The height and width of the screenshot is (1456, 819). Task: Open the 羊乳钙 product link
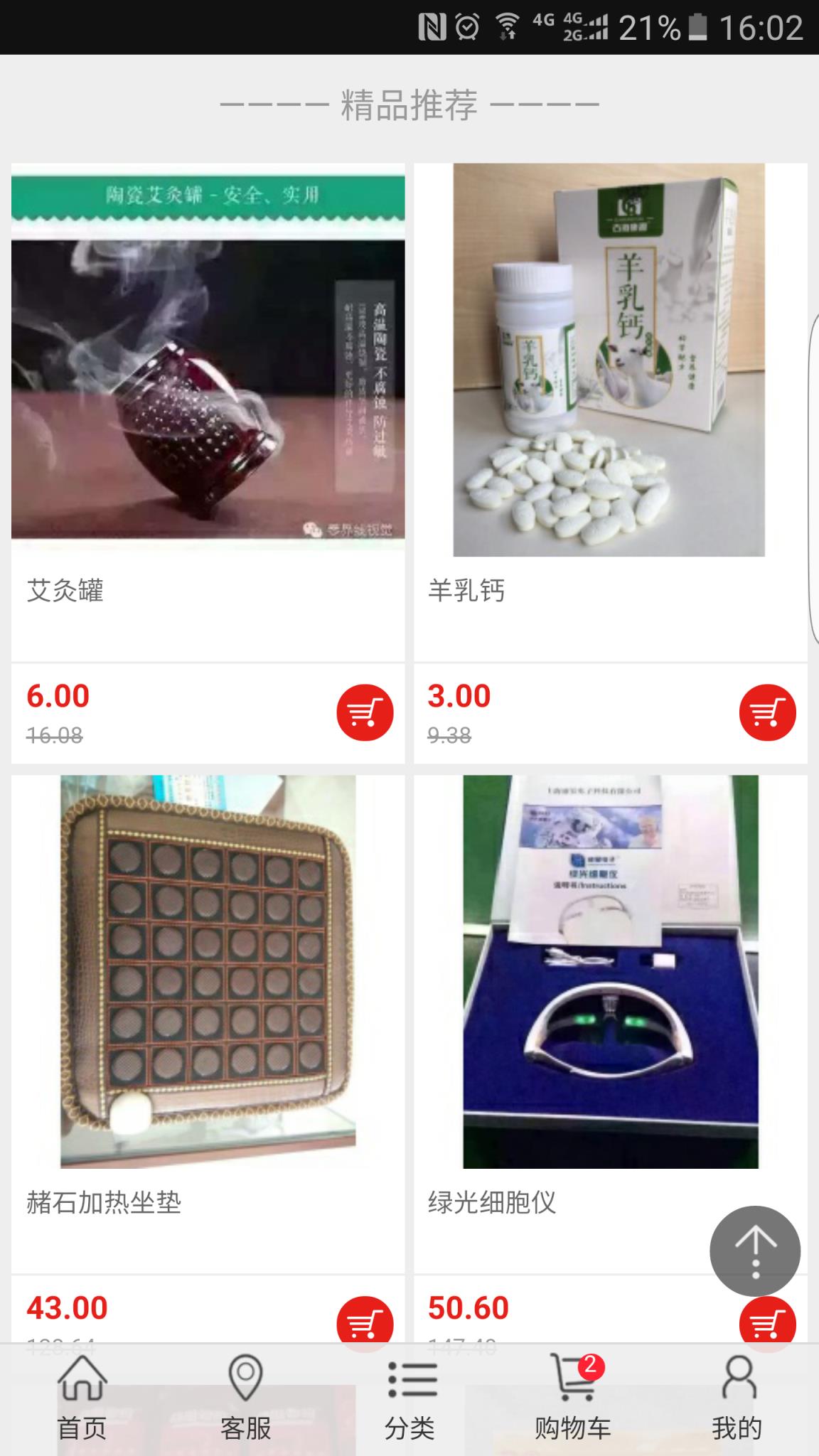[x=466, y=589]
